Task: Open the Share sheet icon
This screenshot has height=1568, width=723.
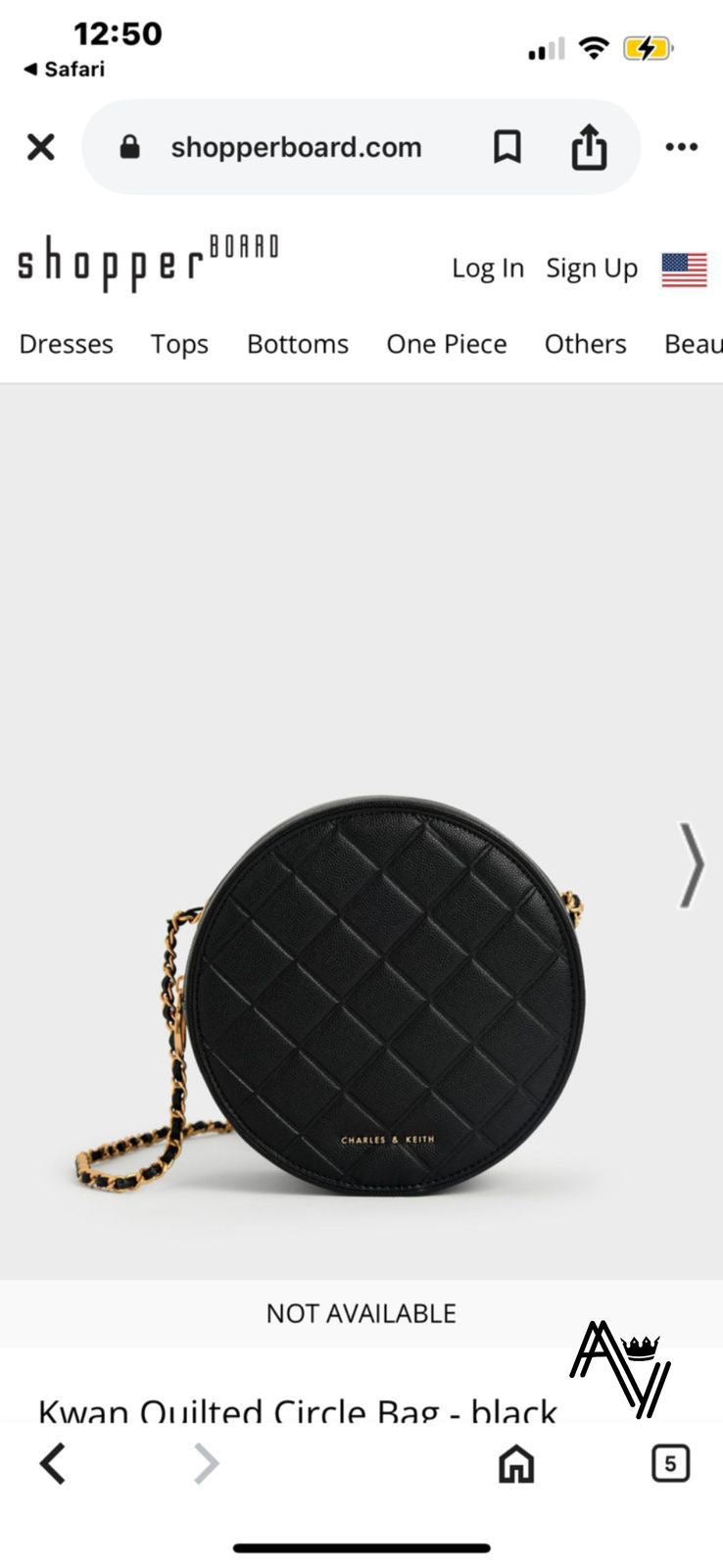Action: click(x=590, y=147)
